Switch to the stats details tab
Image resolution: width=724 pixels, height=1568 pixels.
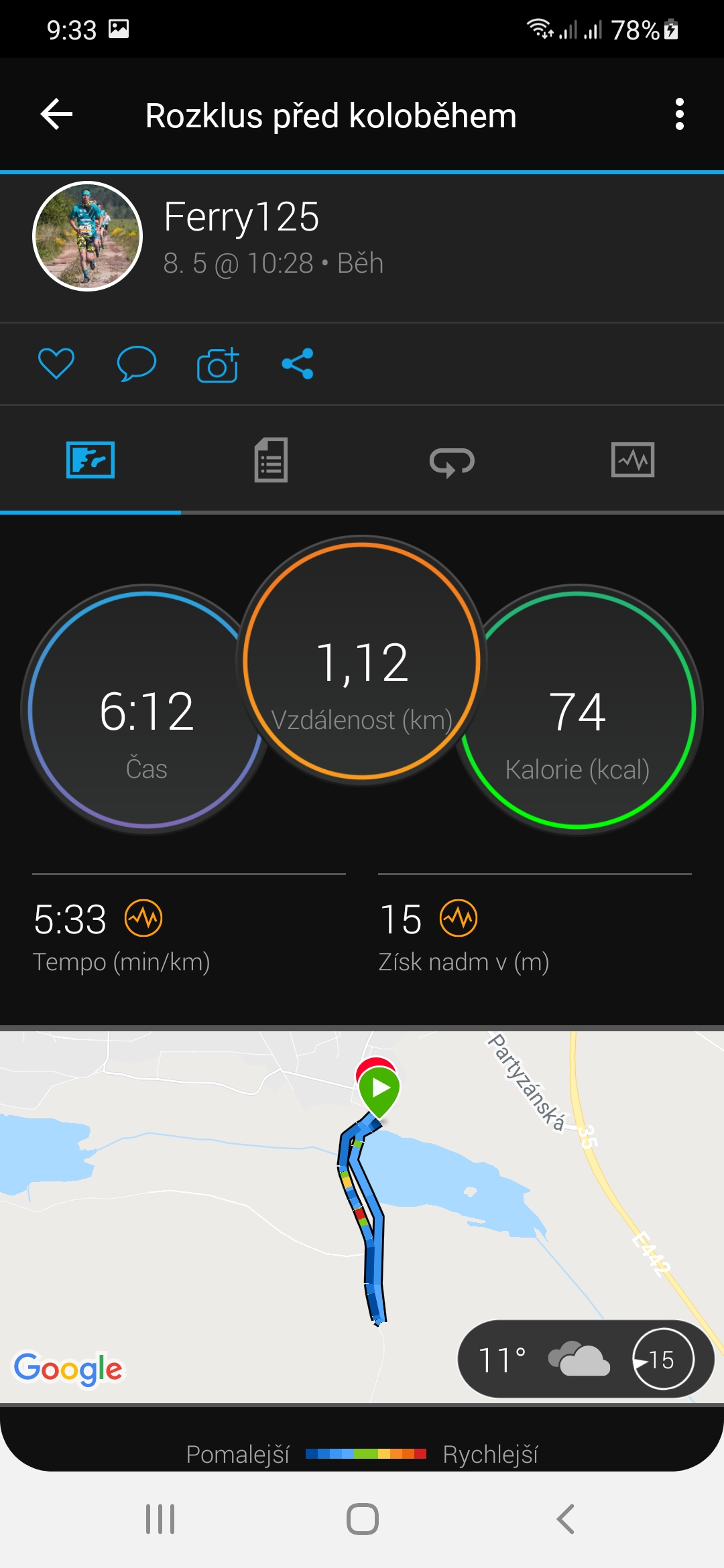271,460
